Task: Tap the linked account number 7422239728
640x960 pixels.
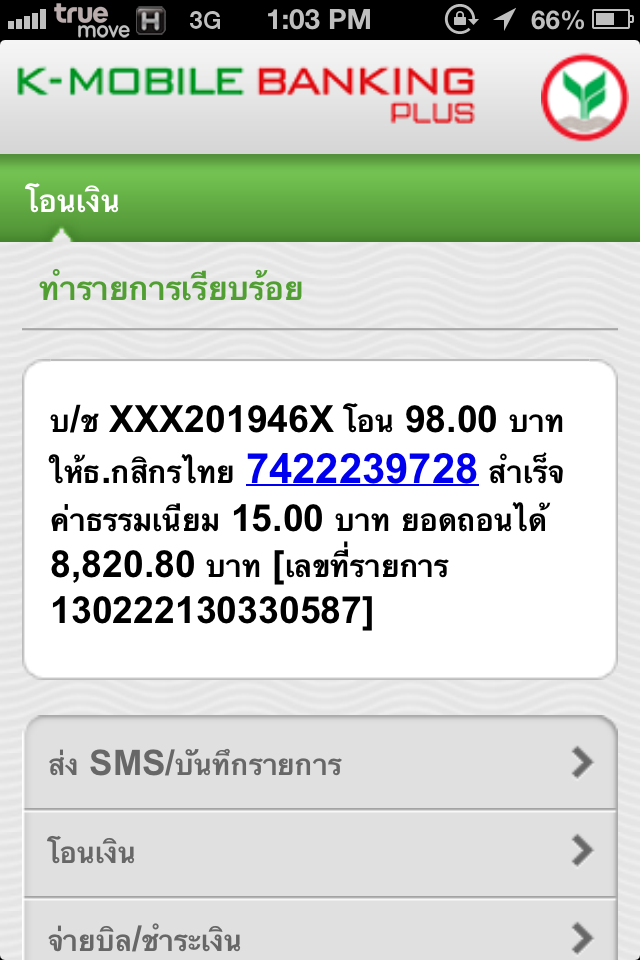Action: click(362, 469)
